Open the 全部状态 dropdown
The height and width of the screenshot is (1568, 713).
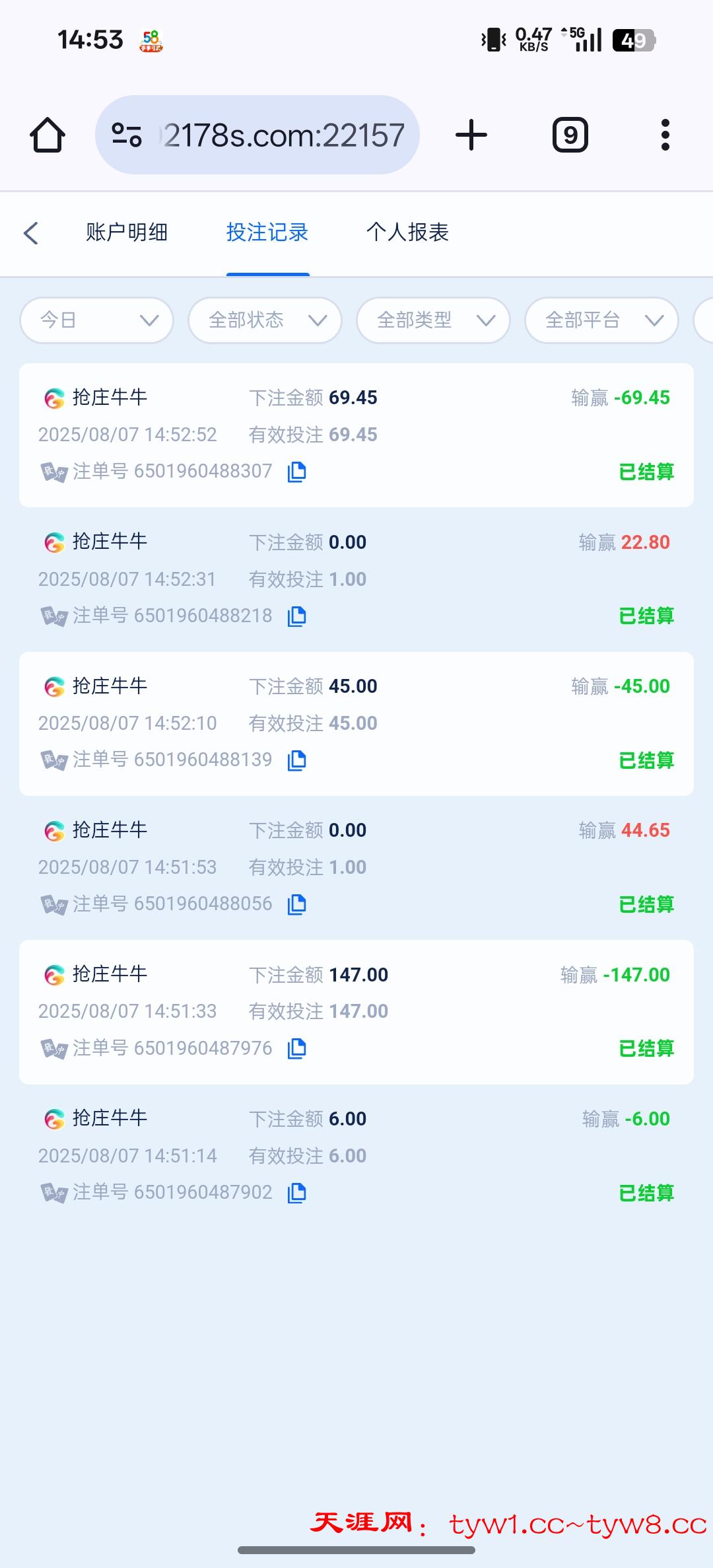pos(265,320)
